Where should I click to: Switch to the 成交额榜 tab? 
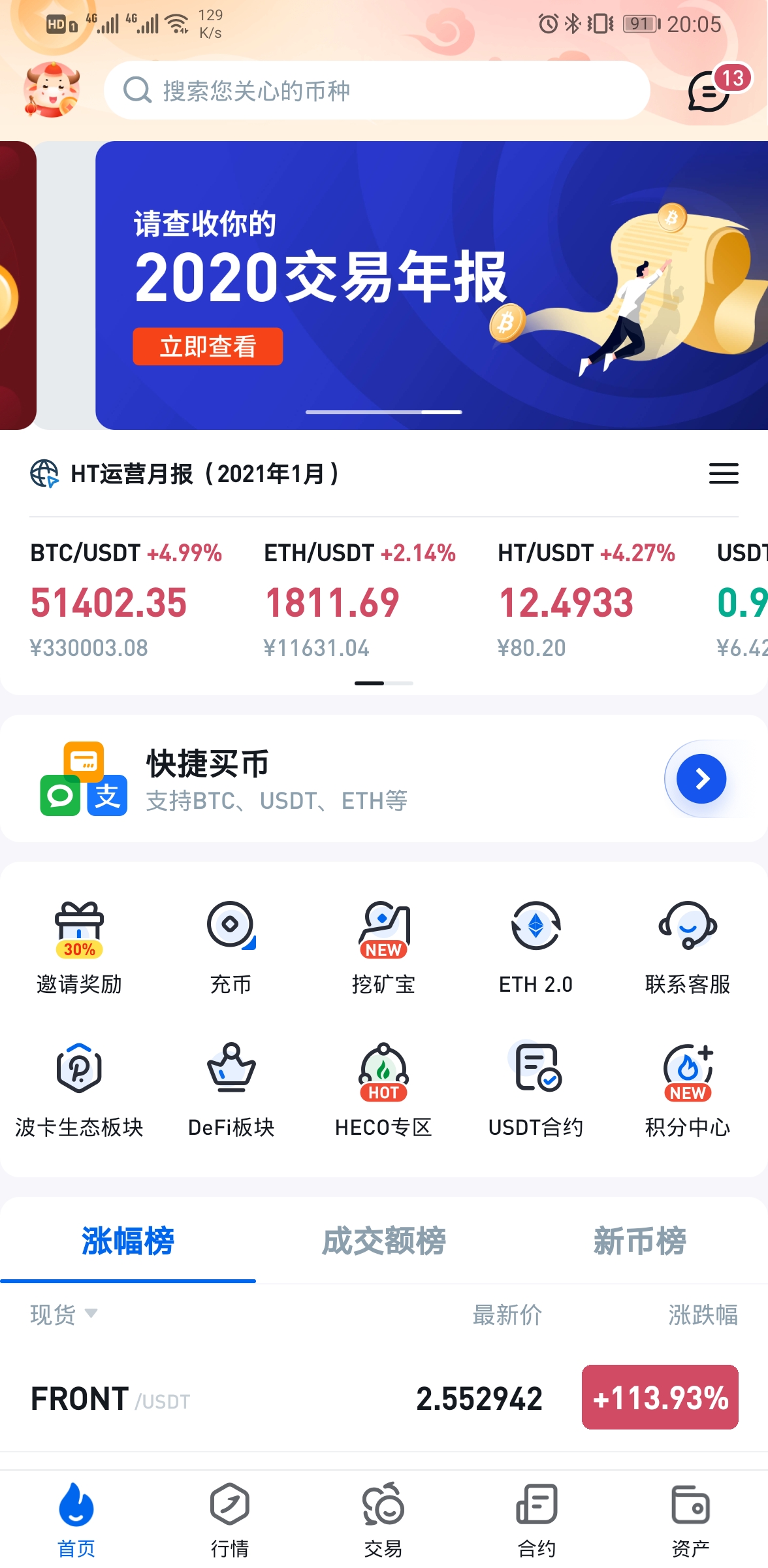tap(383, 1241)
